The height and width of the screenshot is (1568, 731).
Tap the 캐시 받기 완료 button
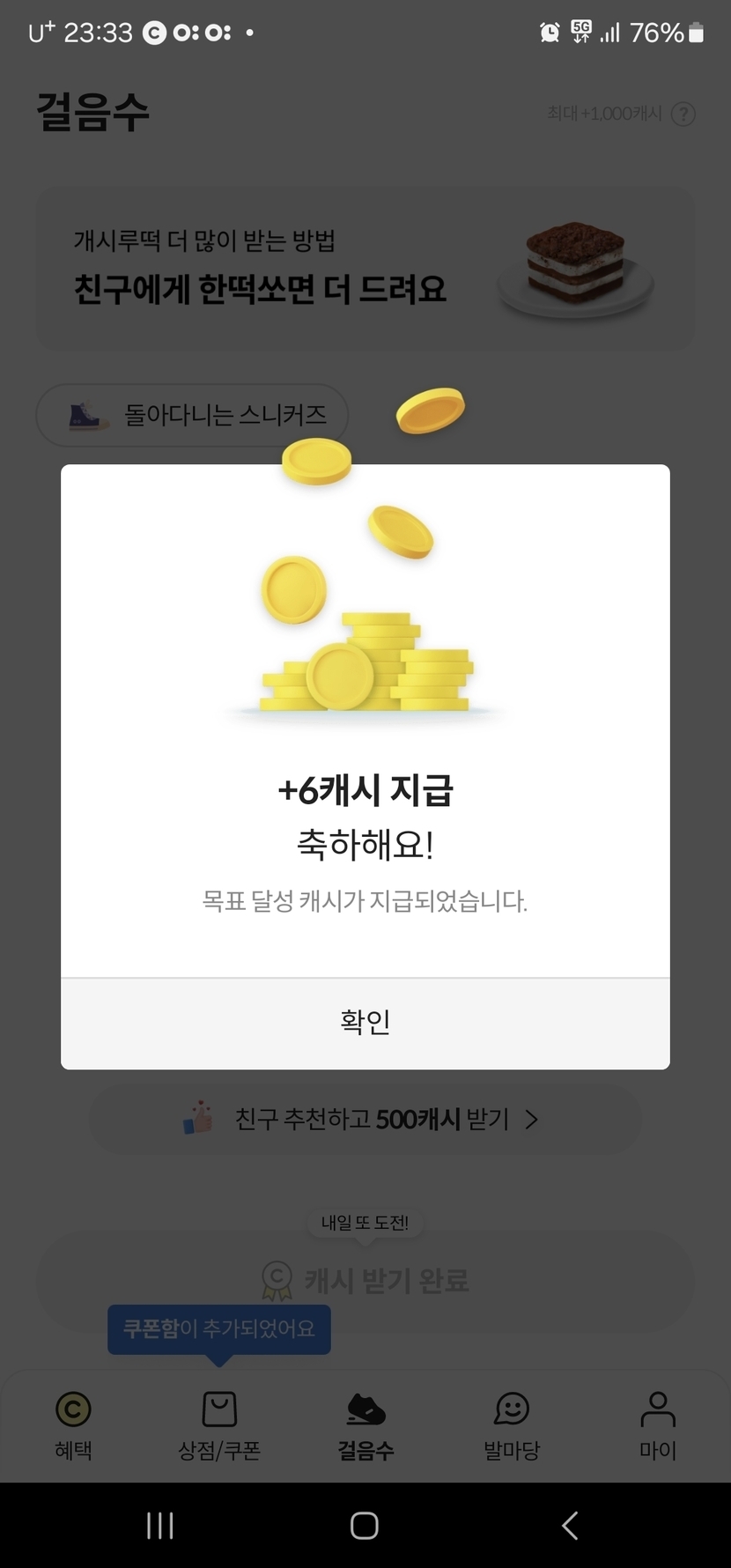click(365, 1280)
